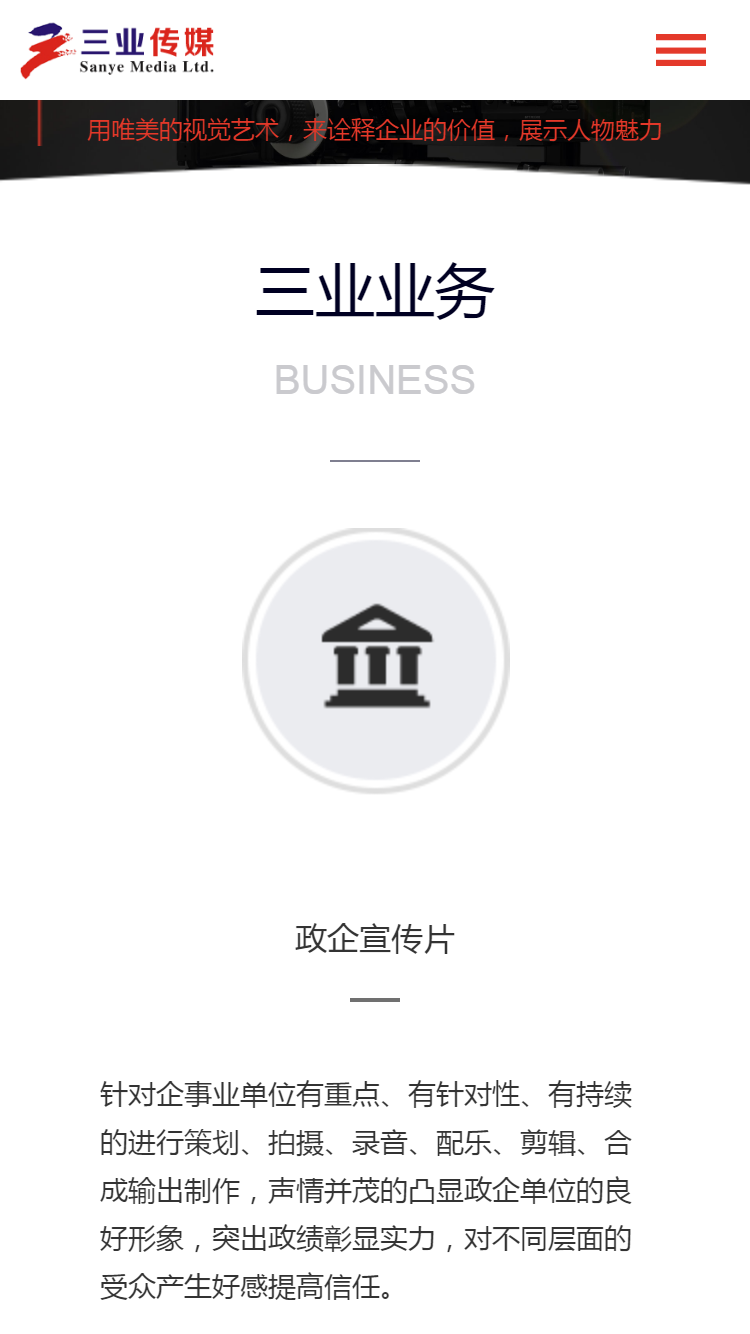Select the 三业业务 section heading

click(375, 290)
